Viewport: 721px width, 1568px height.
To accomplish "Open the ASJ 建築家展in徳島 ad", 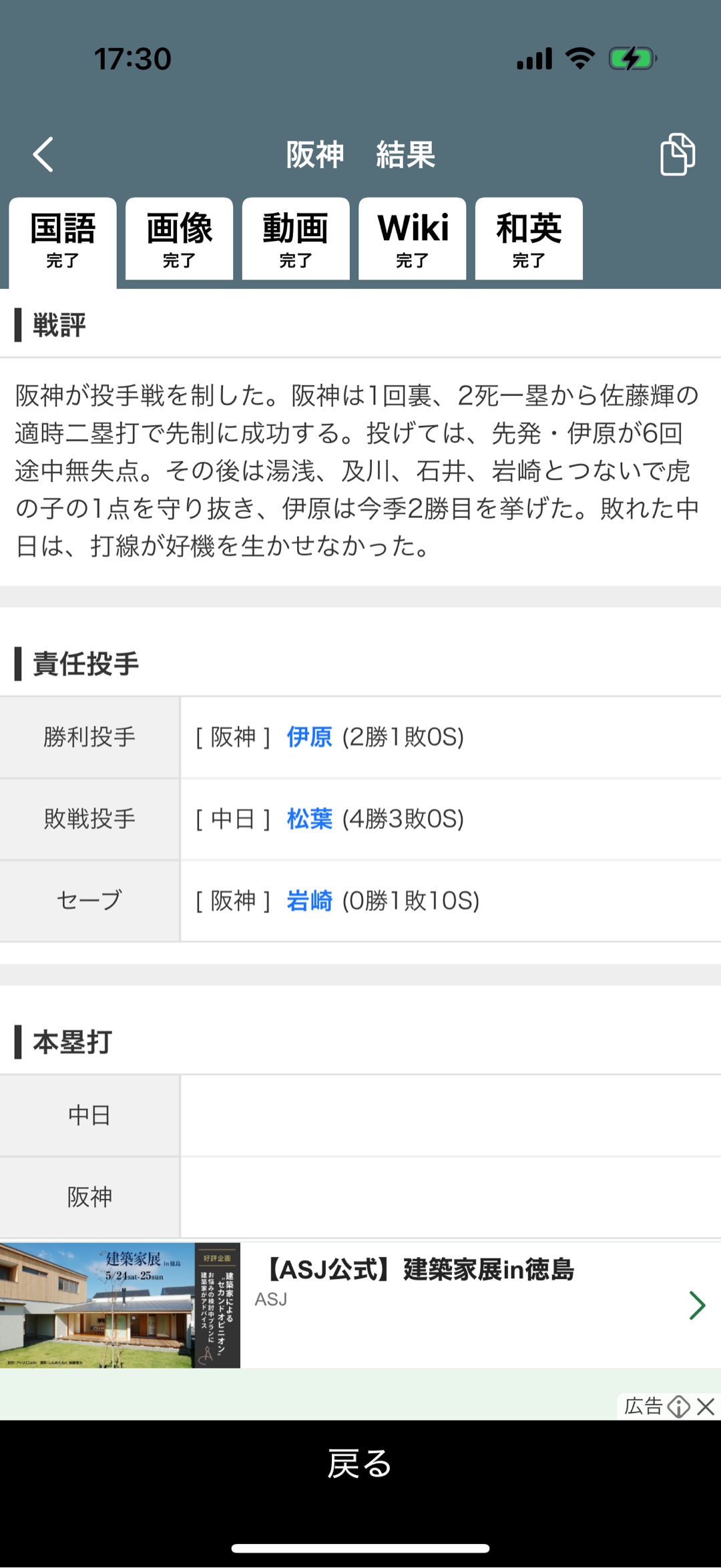I will coord(360,1304).
